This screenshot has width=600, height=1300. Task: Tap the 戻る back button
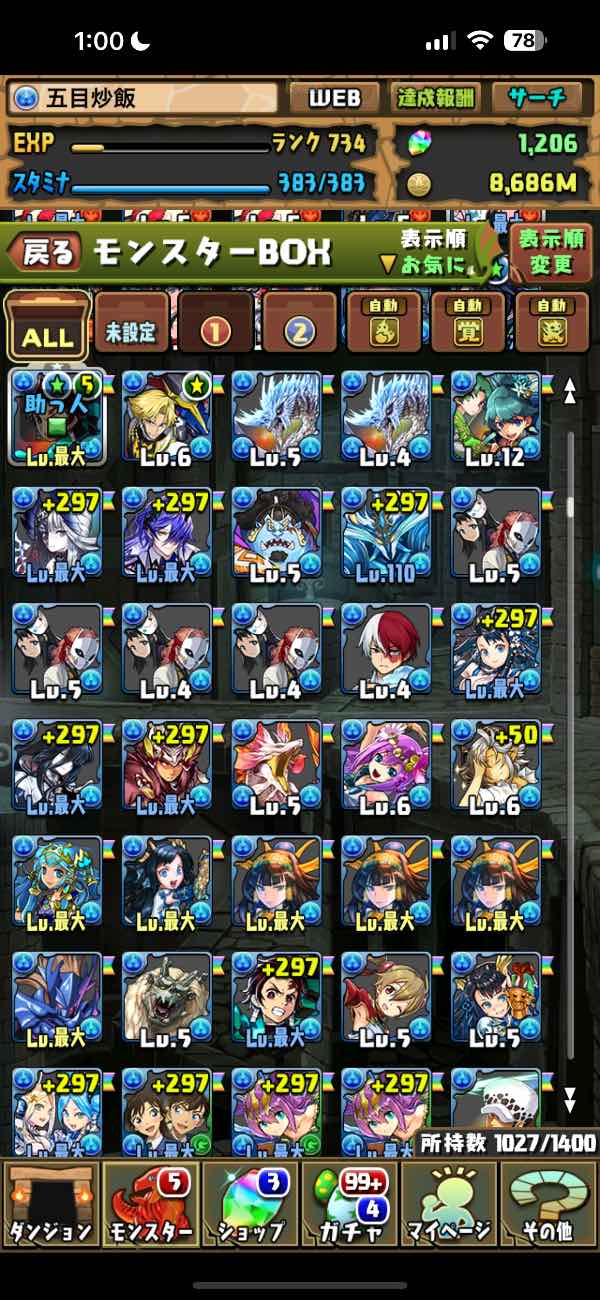click(x=44, y=252)
